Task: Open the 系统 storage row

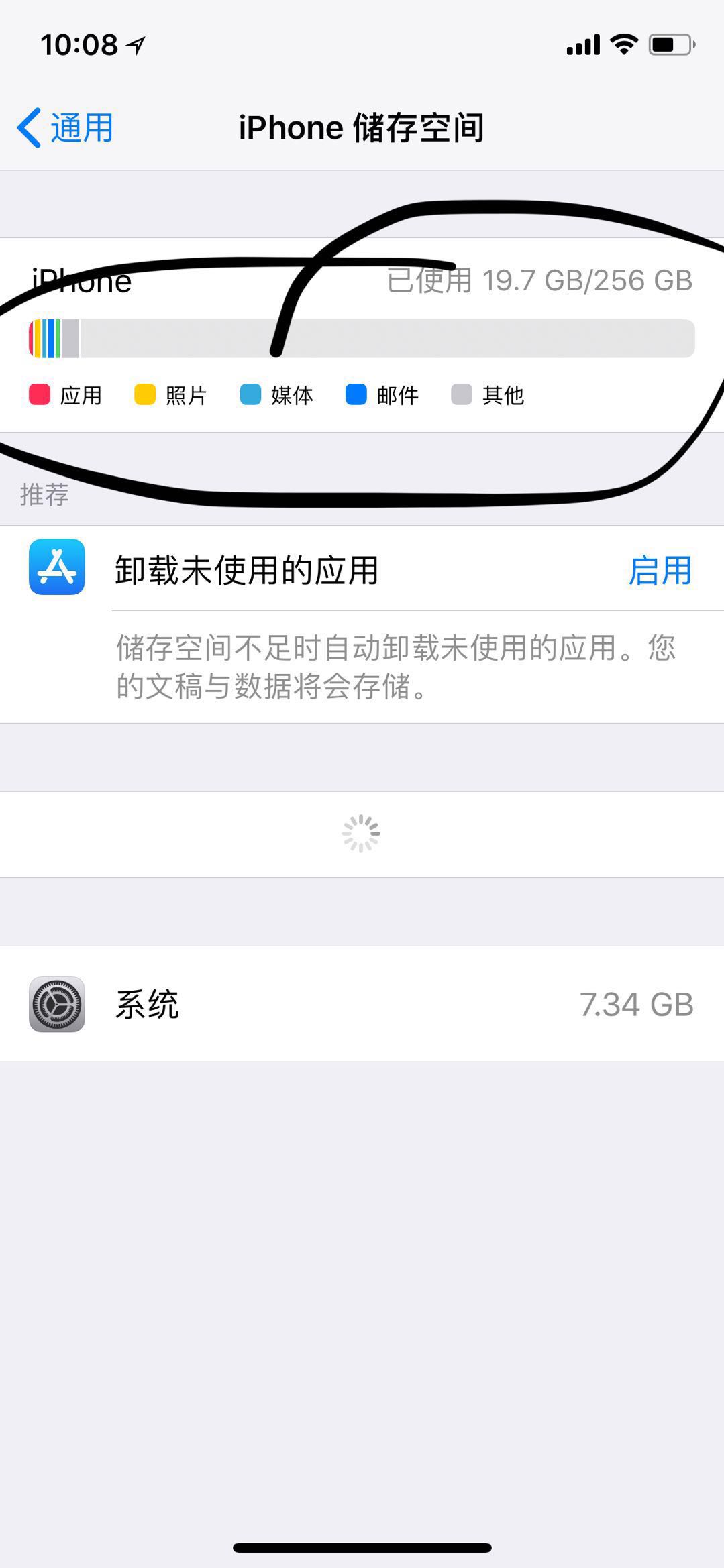Action: [362, 1004]
